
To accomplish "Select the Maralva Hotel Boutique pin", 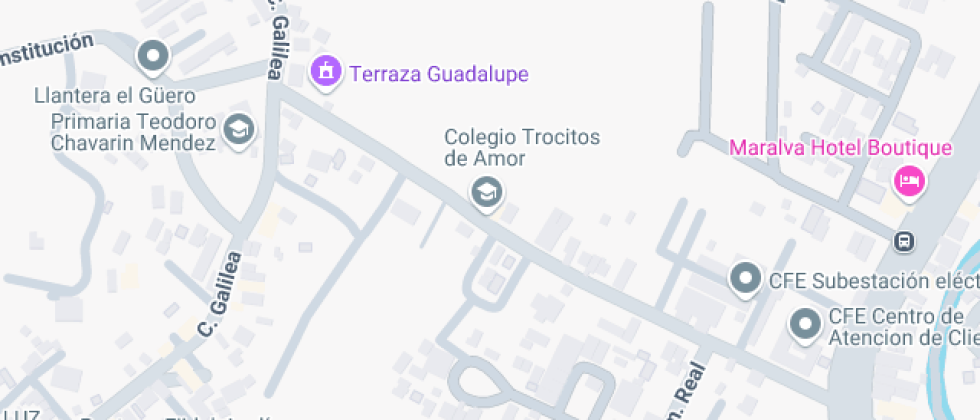I will 908,181.
